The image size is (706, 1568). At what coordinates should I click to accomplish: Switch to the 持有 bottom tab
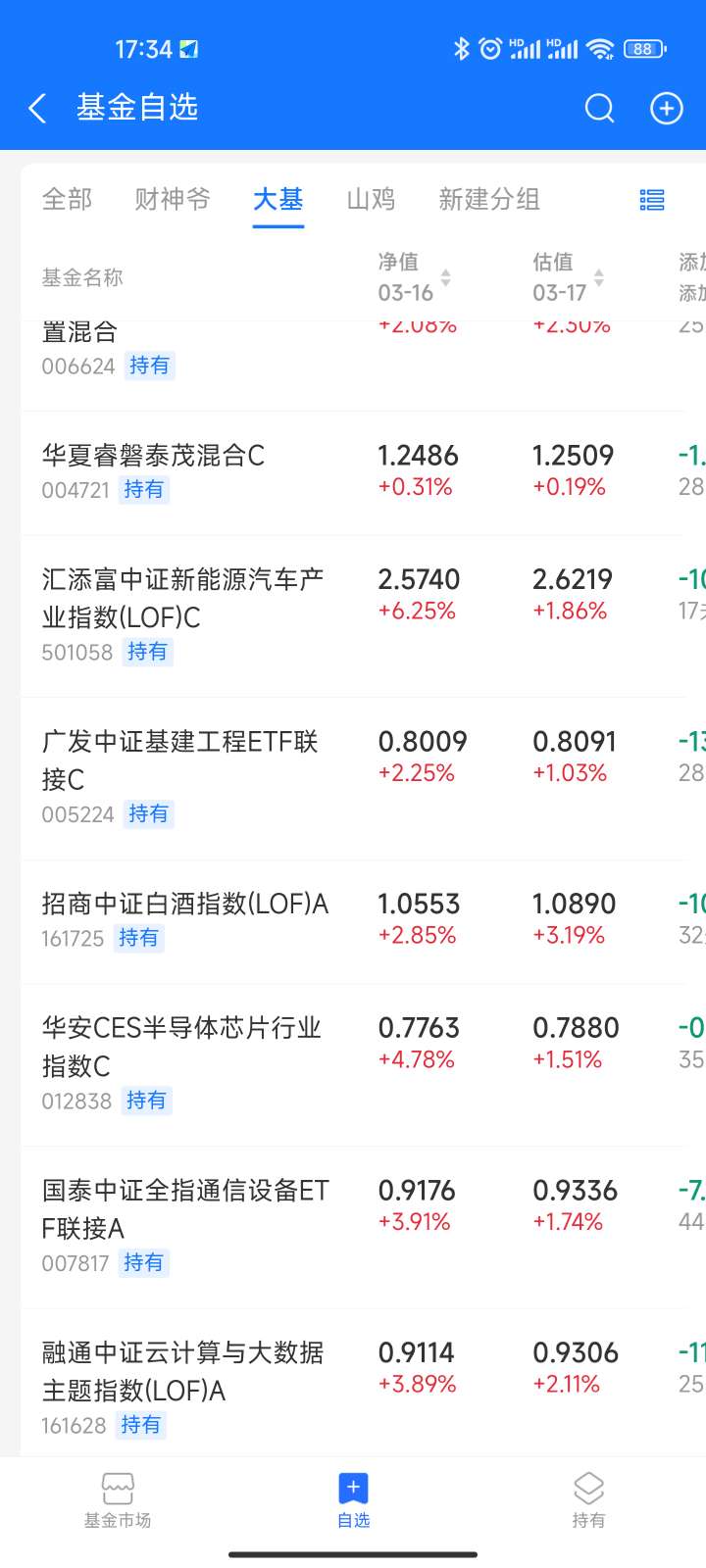(x=588, y=1501)
